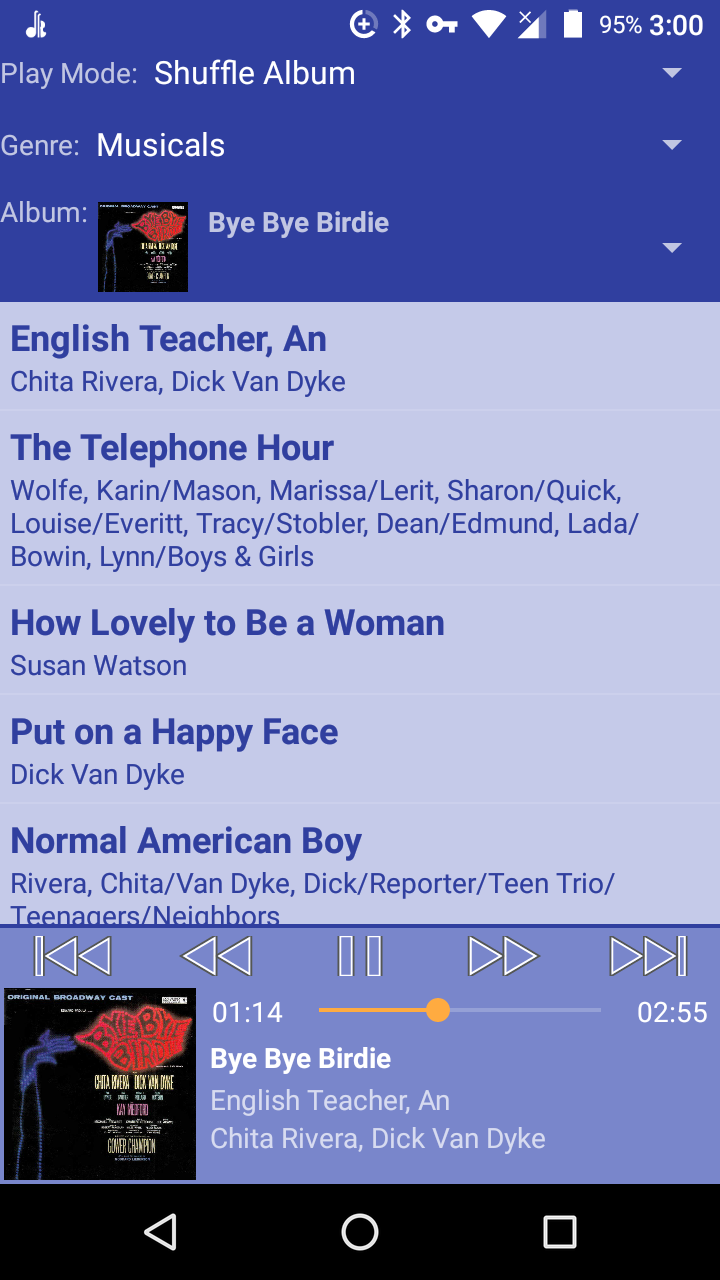
Task: Pause playback
Action: pos(360,956)
